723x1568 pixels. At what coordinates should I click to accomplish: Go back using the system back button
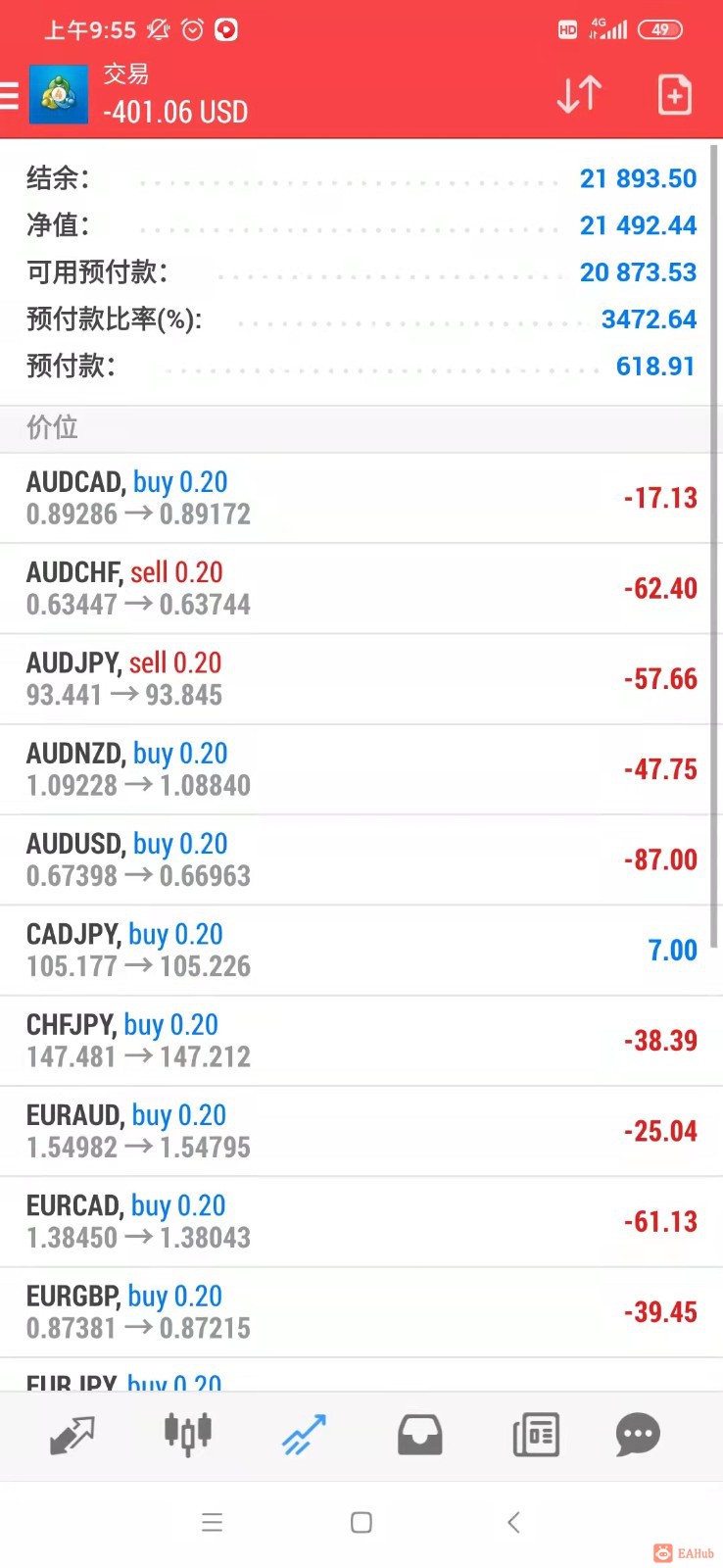(x=513, y=1522)
